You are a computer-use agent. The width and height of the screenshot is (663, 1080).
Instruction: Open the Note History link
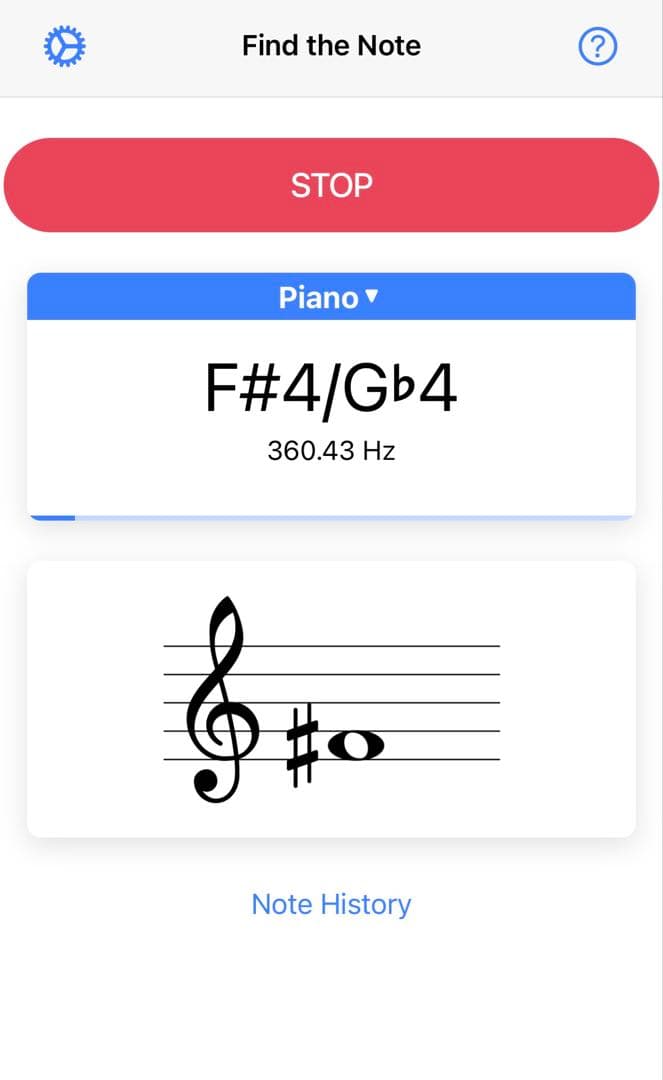(x=331, y=904)
